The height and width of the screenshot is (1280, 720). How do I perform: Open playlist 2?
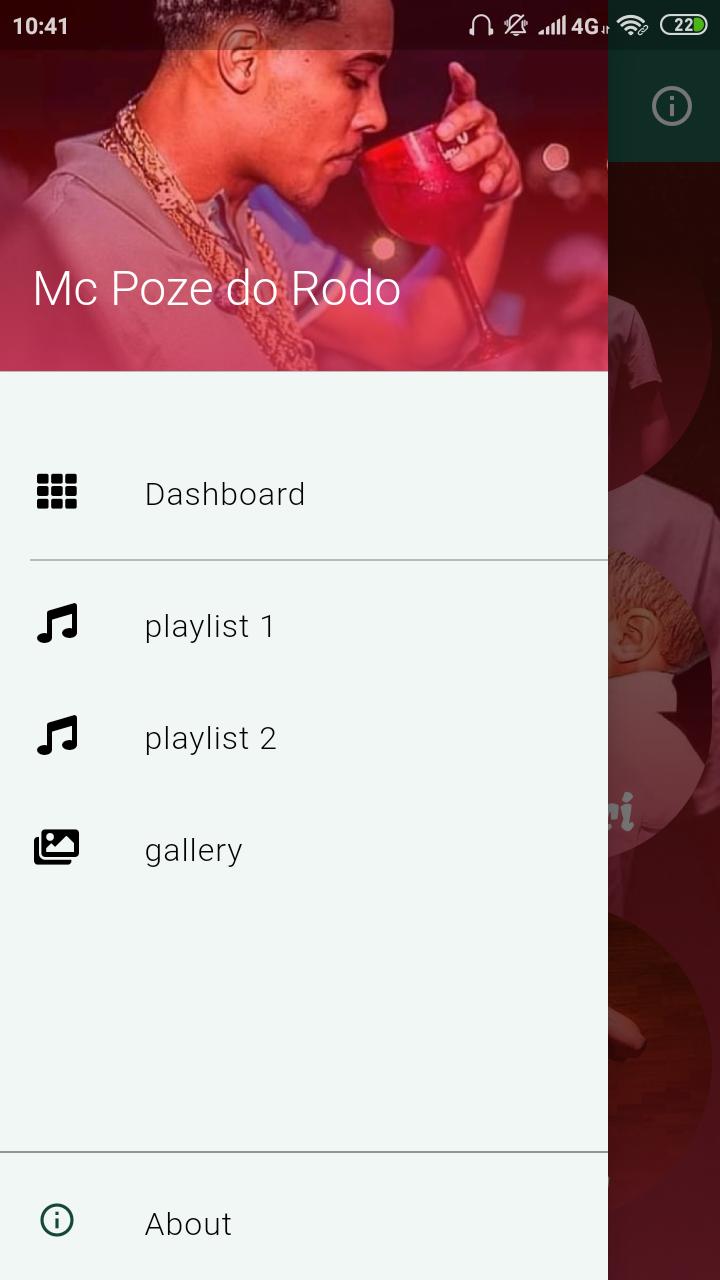pyautogui.click(x=210, y=738)
